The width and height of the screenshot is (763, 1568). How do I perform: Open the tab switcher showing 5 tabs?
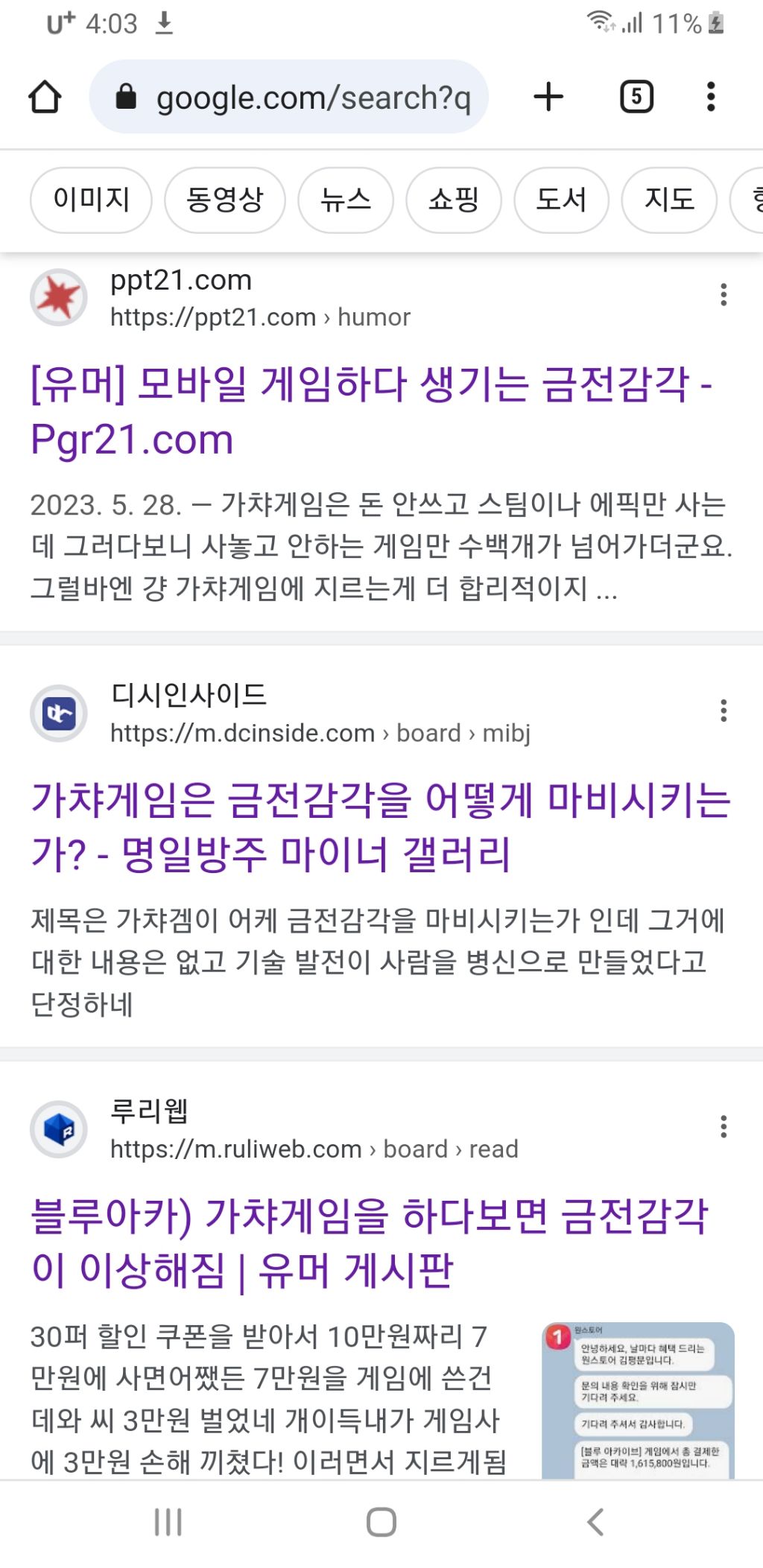pyautogui.click(x=636, y=95)
